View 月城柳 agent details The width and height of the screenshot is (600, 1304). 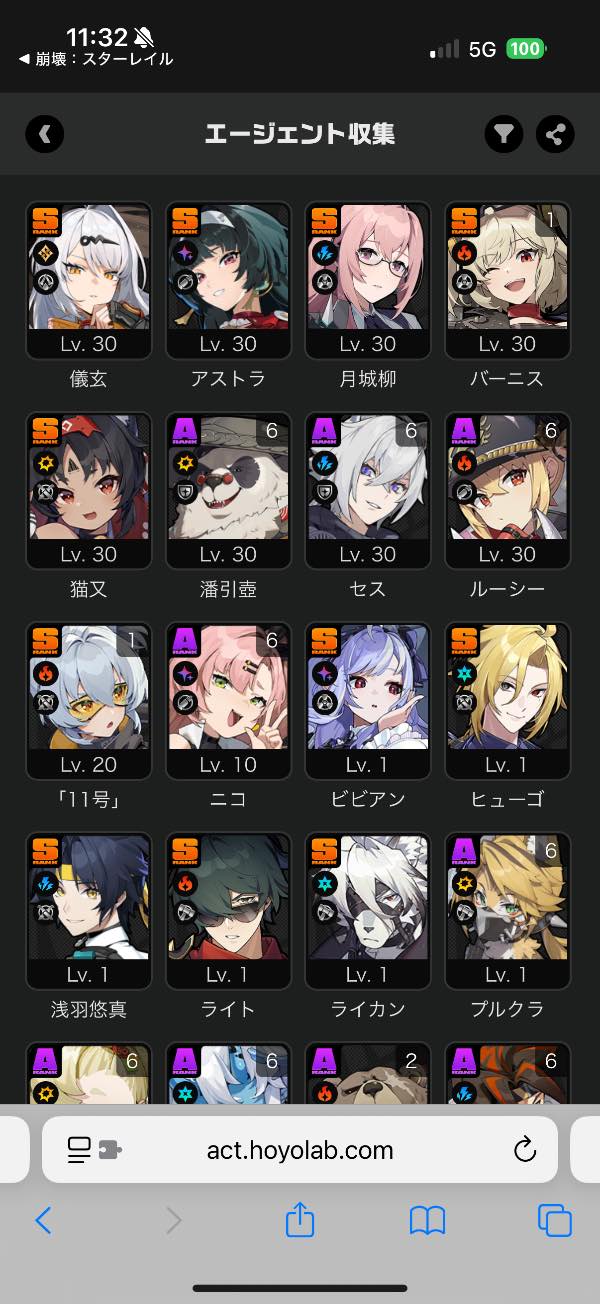coord(368,280)
